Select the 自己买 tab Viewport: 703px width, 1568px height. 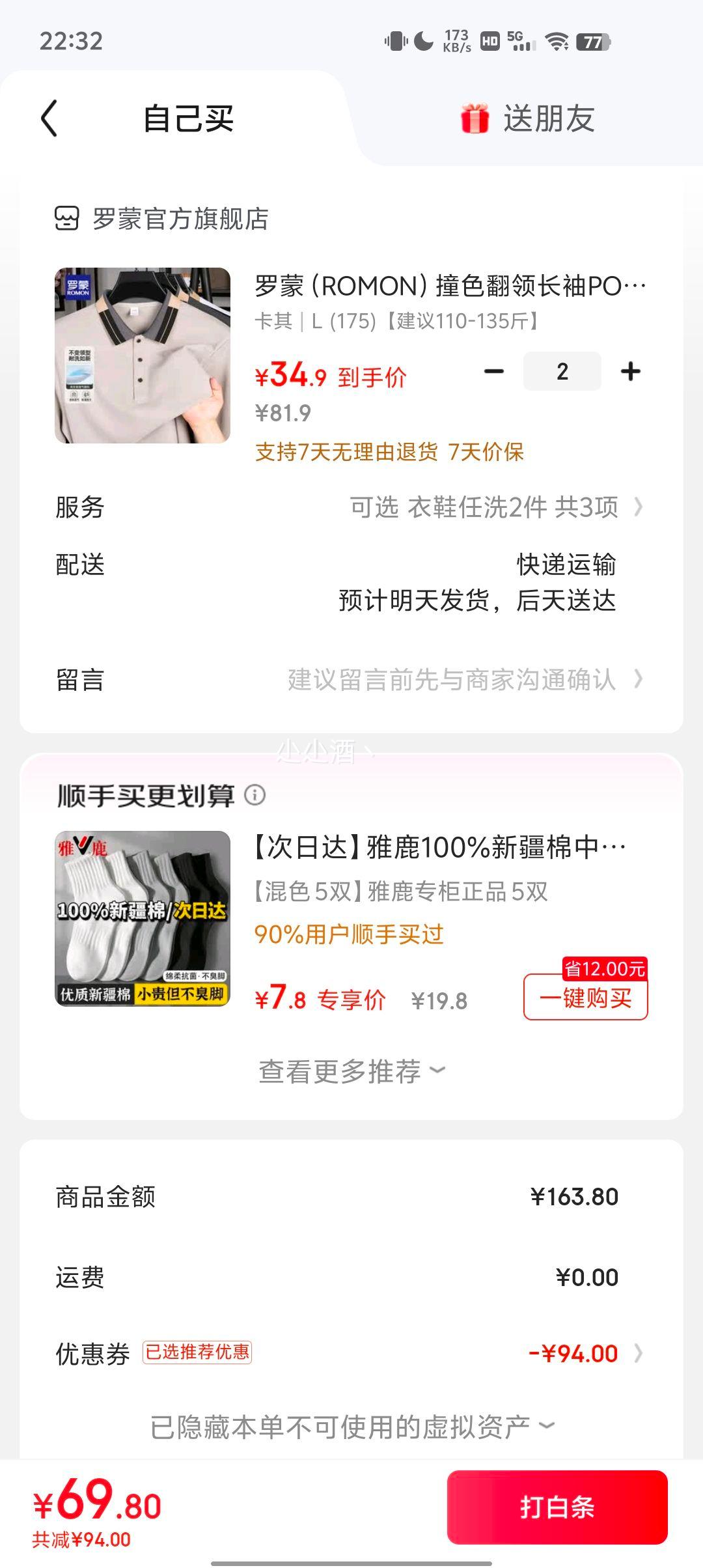[188, 119]
